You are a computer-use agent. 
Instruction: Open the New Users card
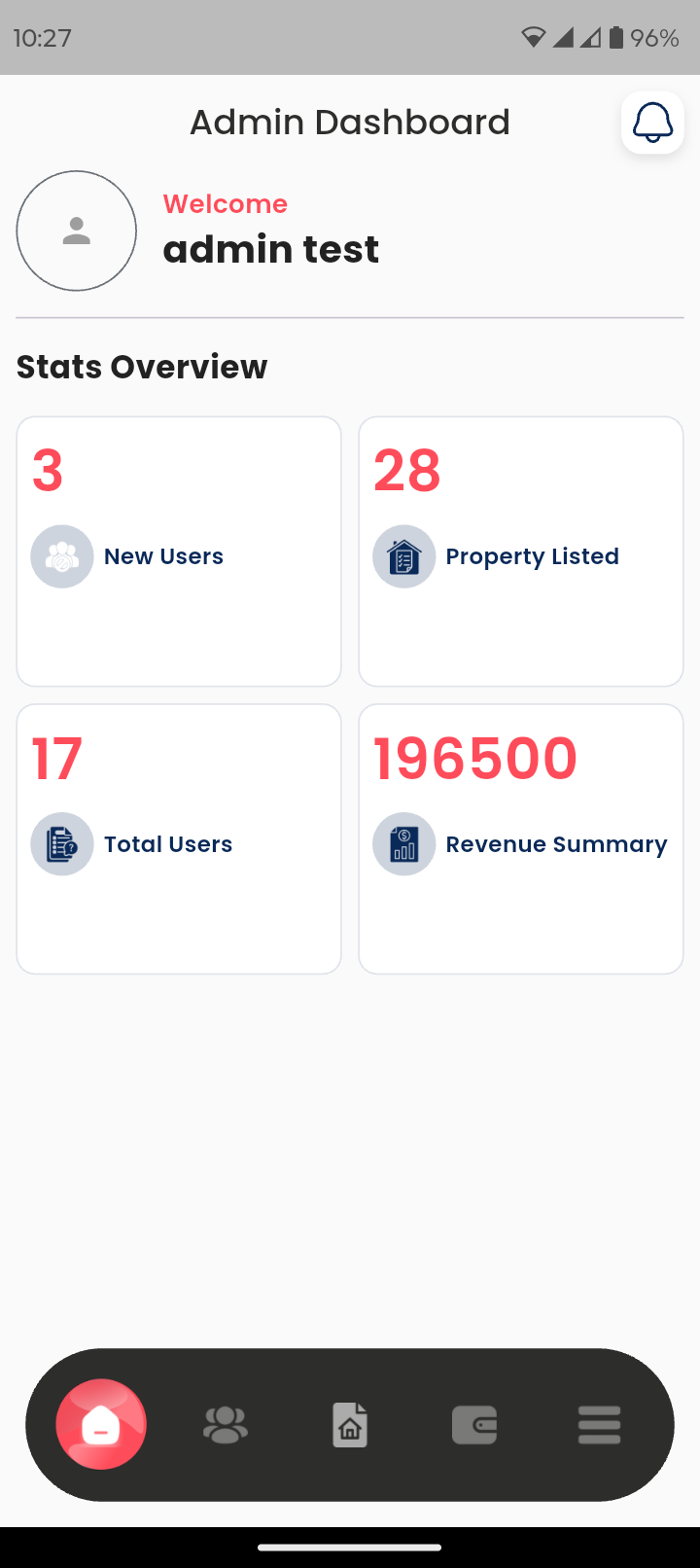(x=179, y=552)
